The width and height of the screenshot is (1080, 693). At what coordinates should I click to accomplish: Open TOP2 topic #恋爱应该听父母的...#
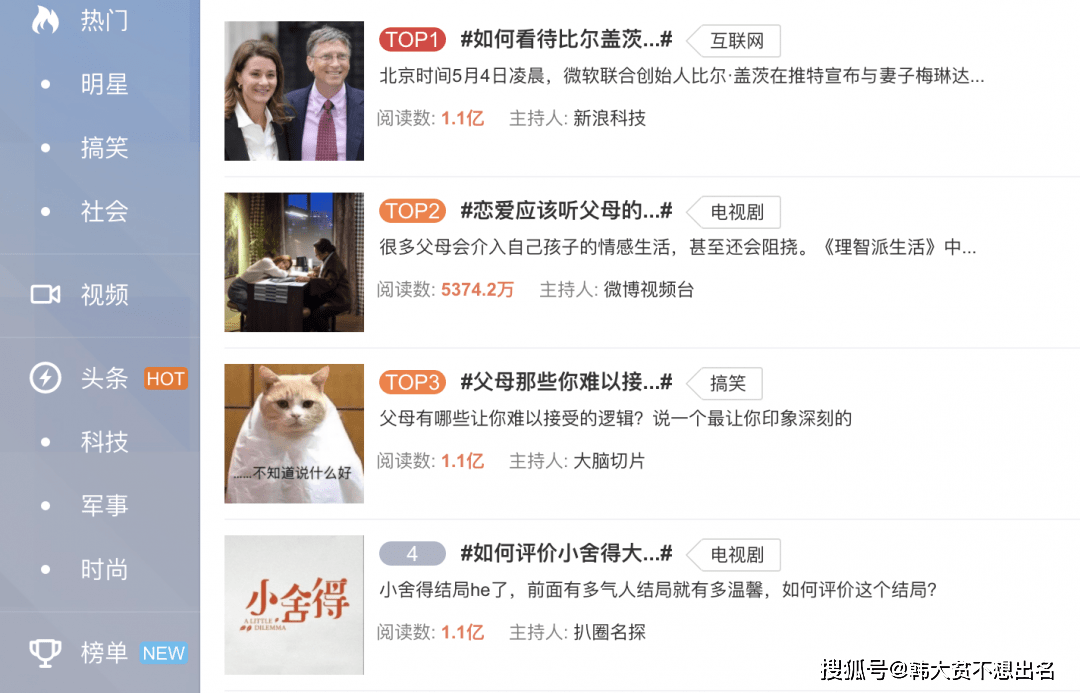(x=565, y=211)
